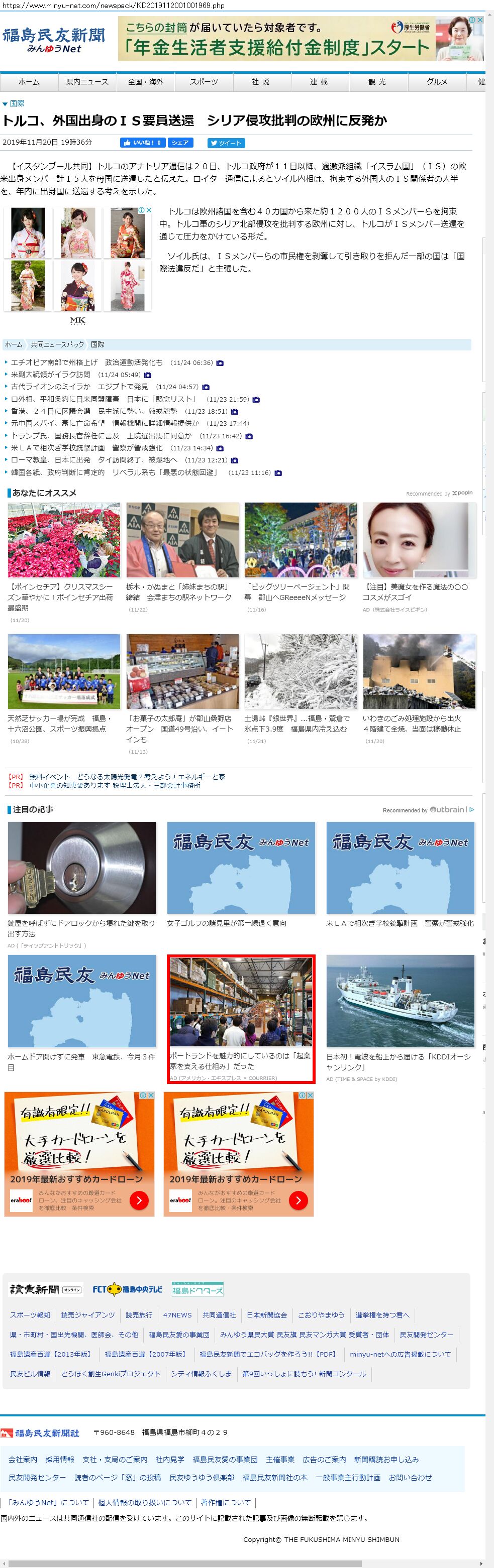Visit the 47NEWS footer link
Image resolution: width=494 pixels, height=1568 pixels.
(x=177, y=1316)
